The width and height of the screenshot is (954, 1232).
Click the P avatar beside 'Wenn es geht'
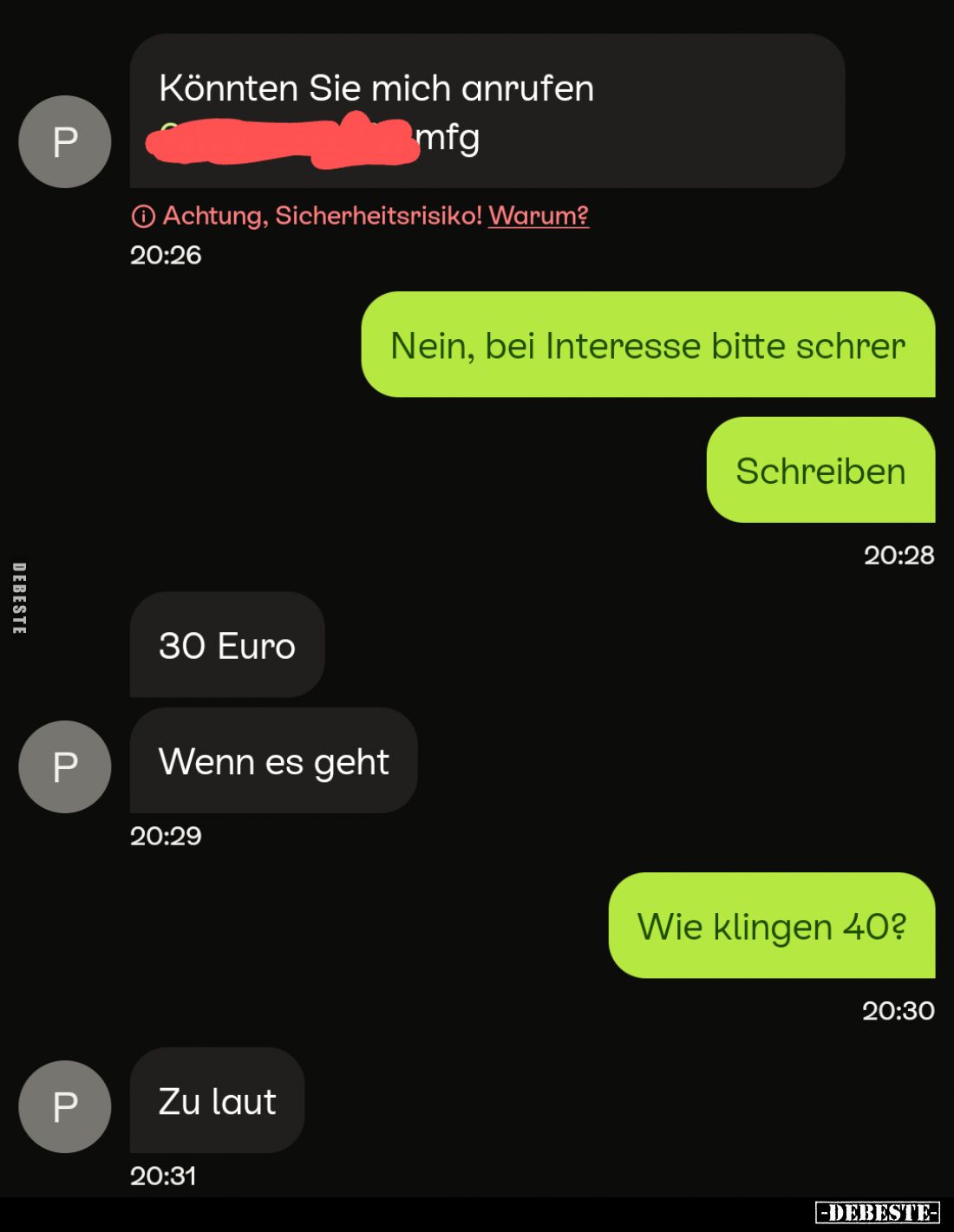[64, 766]
